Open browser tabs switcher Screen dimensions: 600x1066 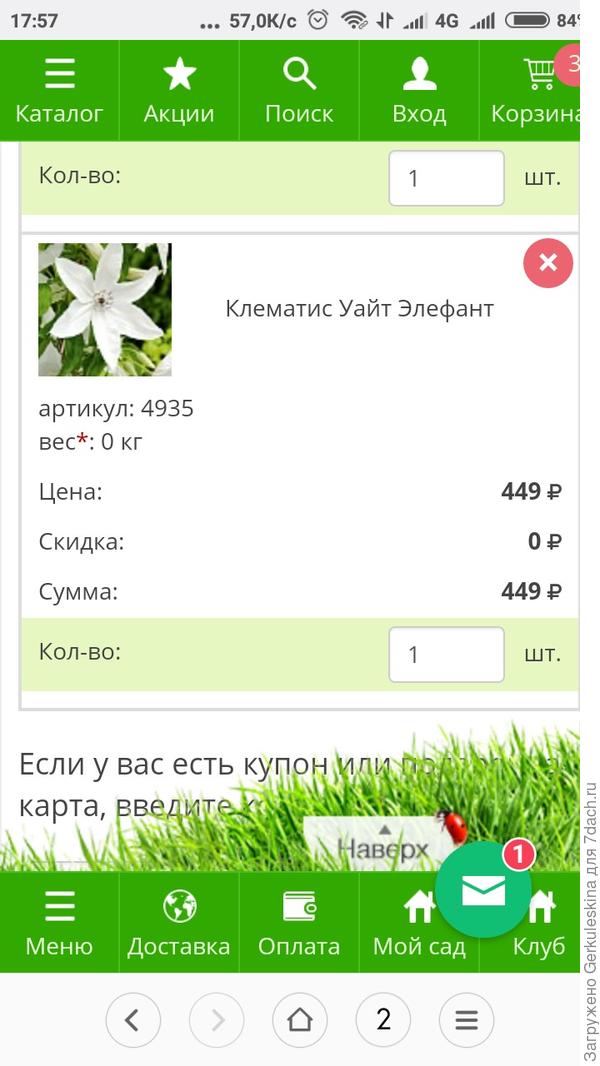[383, 1020]
